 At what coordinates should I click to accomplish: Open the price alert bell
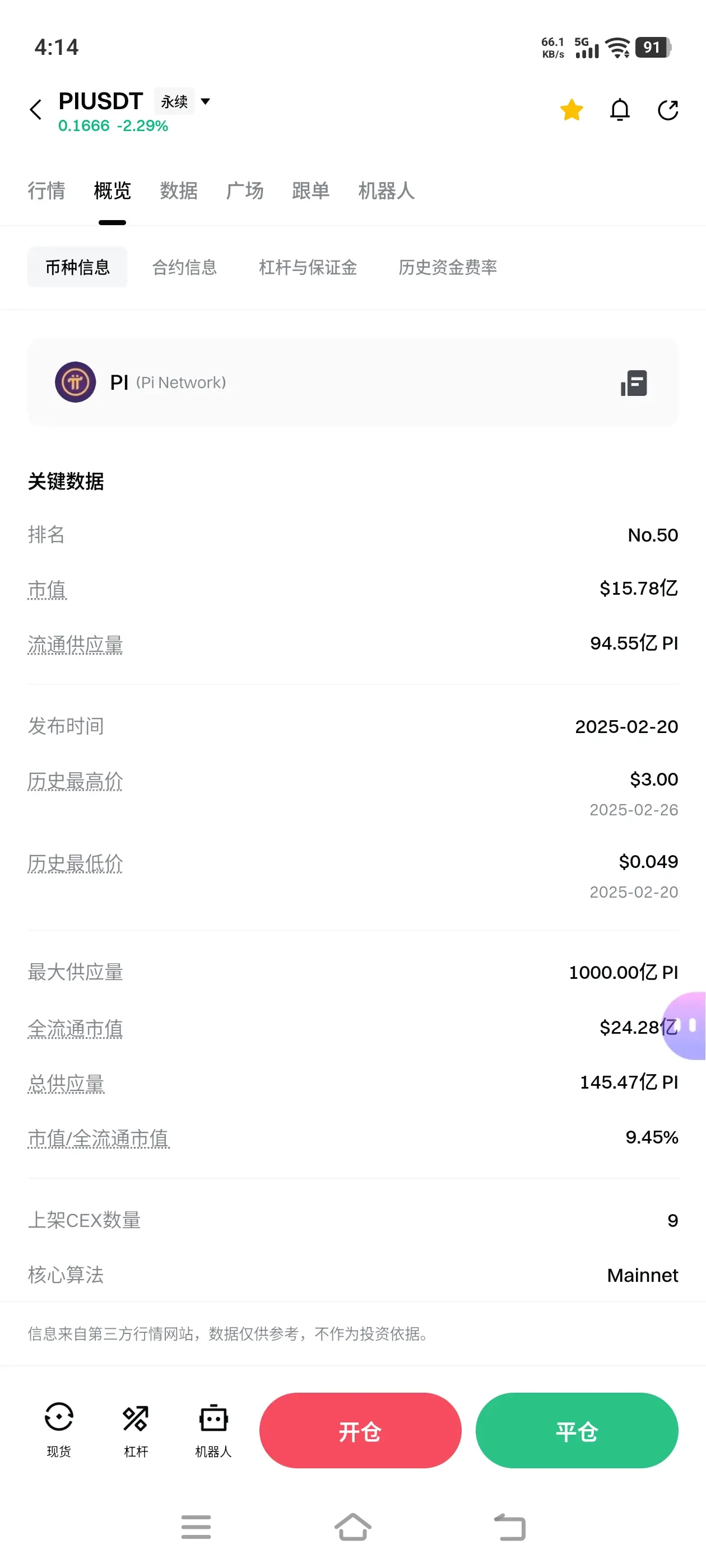pos(620,110)
